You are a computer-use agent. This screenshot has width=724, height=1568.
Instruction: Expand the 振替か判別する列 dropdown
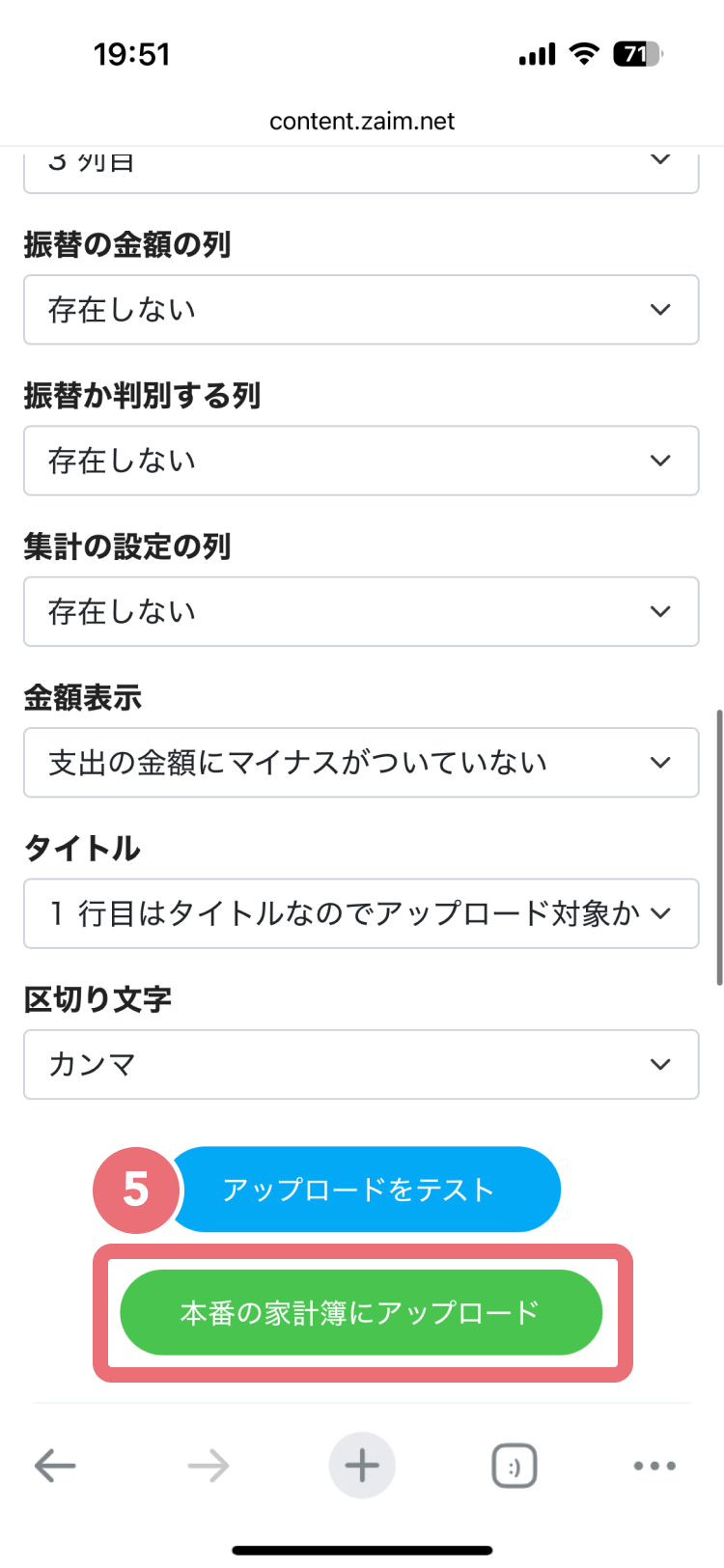[x=361, y=461]
